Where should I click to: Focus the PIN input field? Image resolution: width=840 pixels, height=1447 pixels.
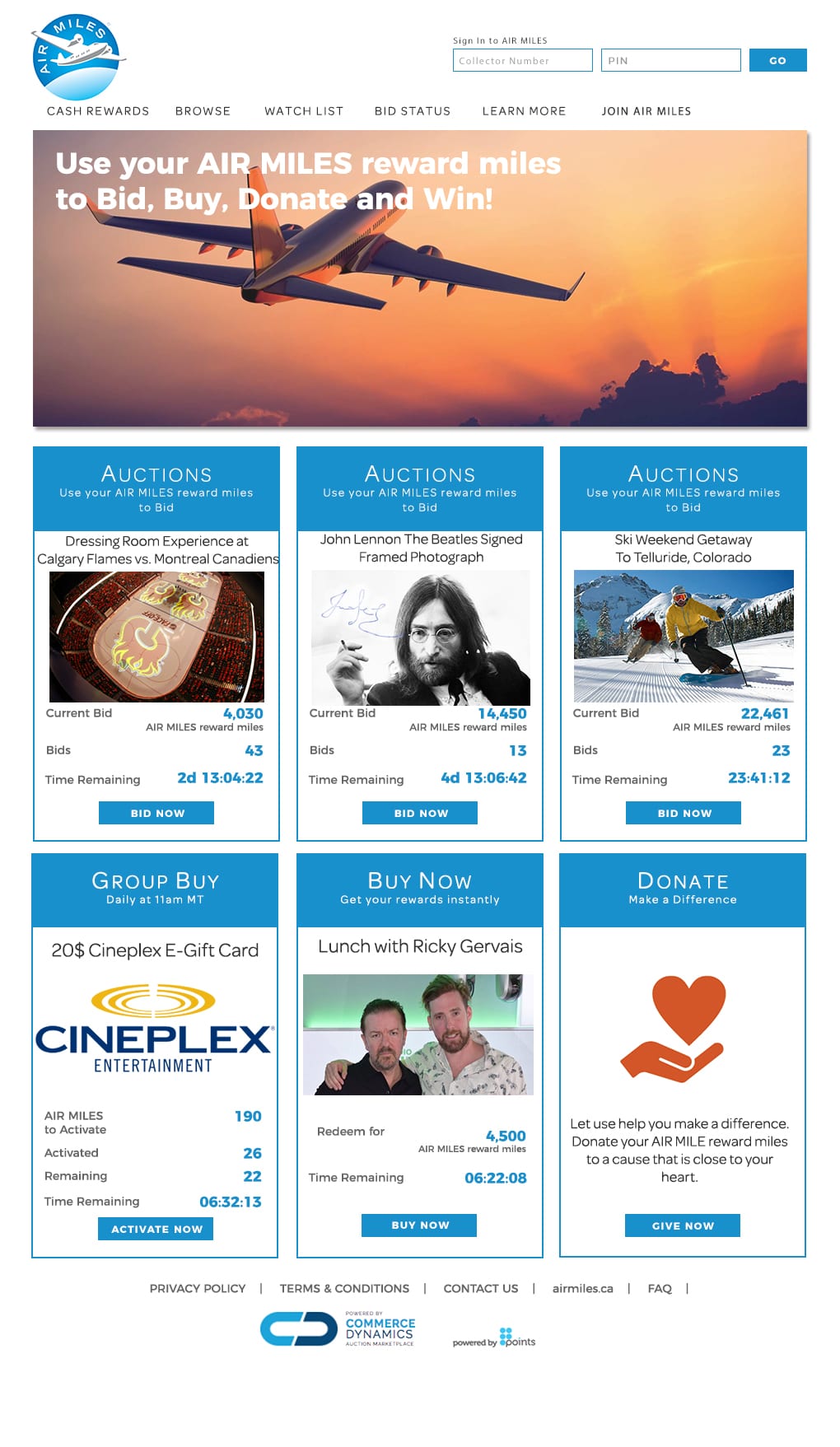tap(670, 60)
